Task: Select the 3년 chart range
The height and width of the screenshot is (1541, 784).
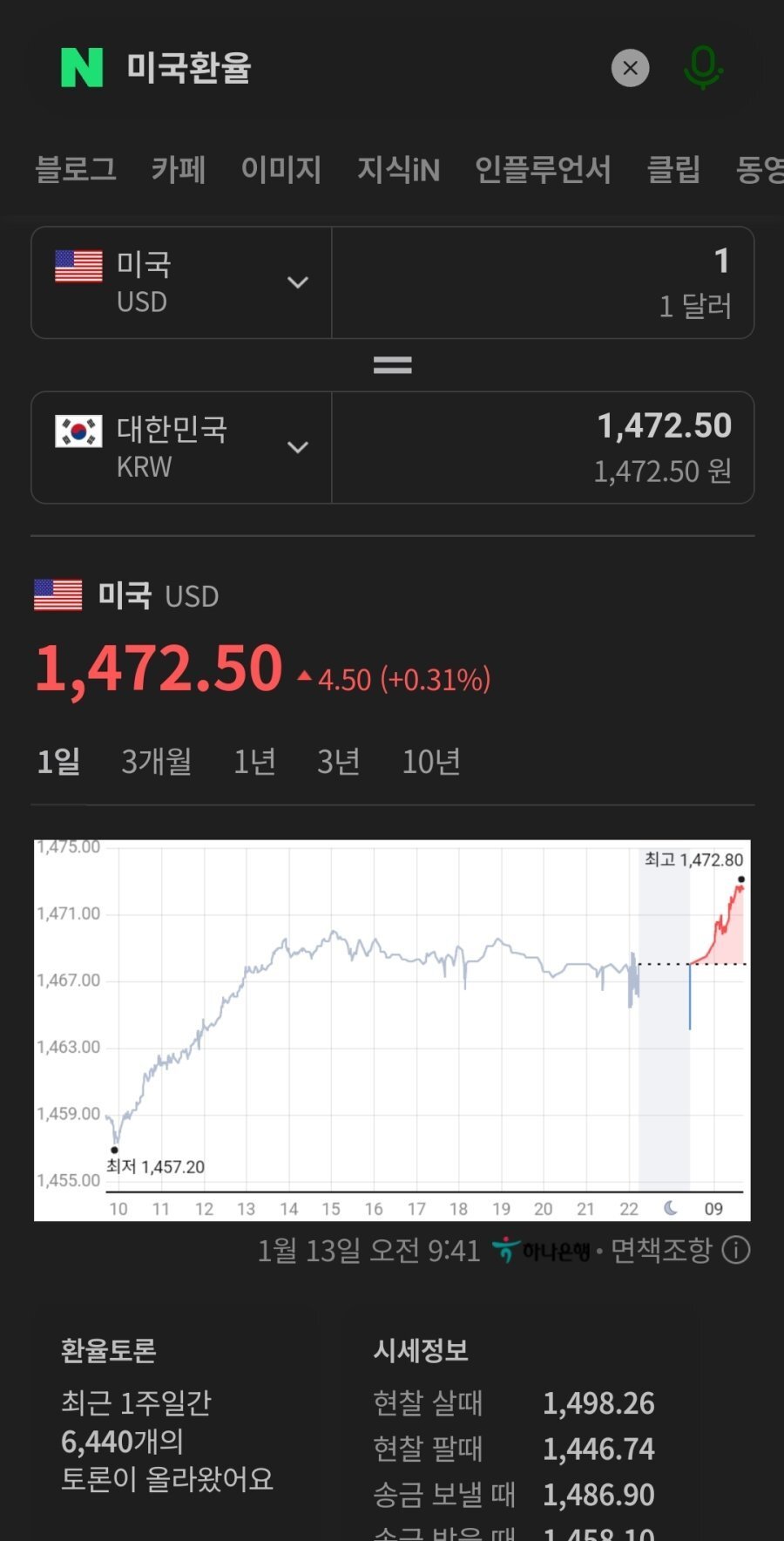Action: click(x=339, y=762)
